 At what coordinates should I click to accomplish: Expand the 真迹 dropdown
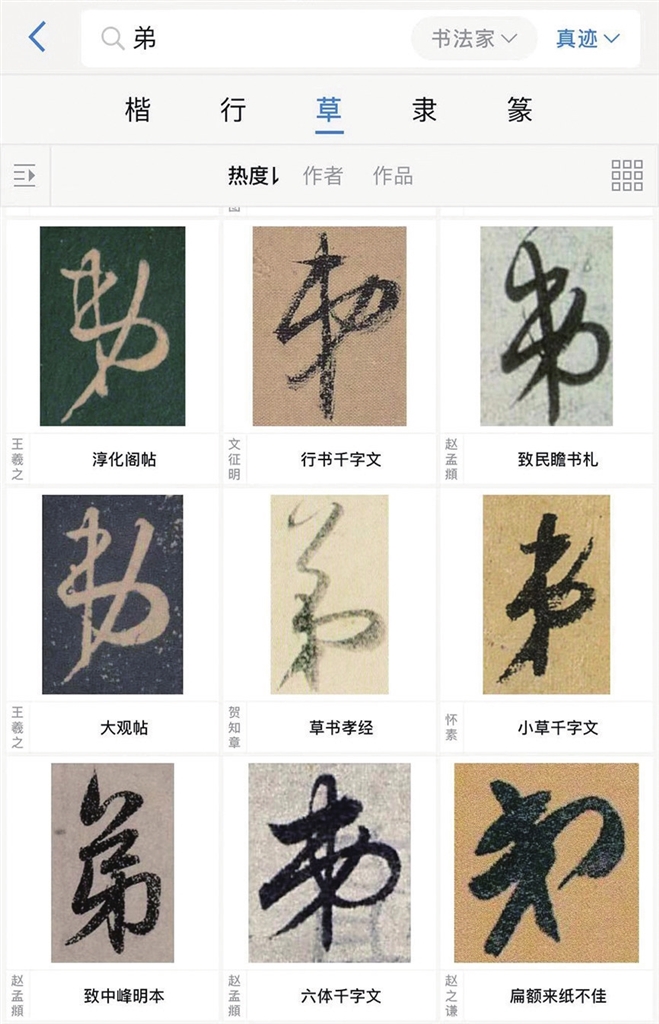coord(588,39)
